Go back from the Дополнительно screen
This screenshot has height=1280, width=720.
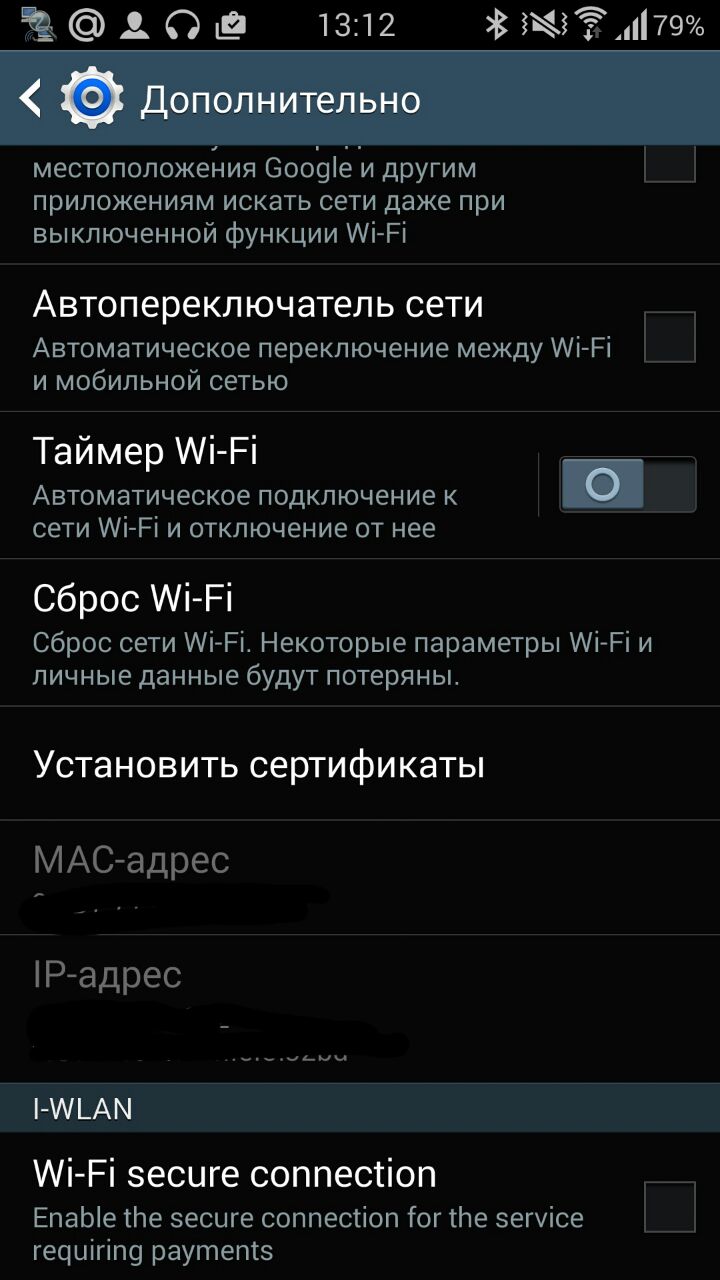(x=32, y=99)
